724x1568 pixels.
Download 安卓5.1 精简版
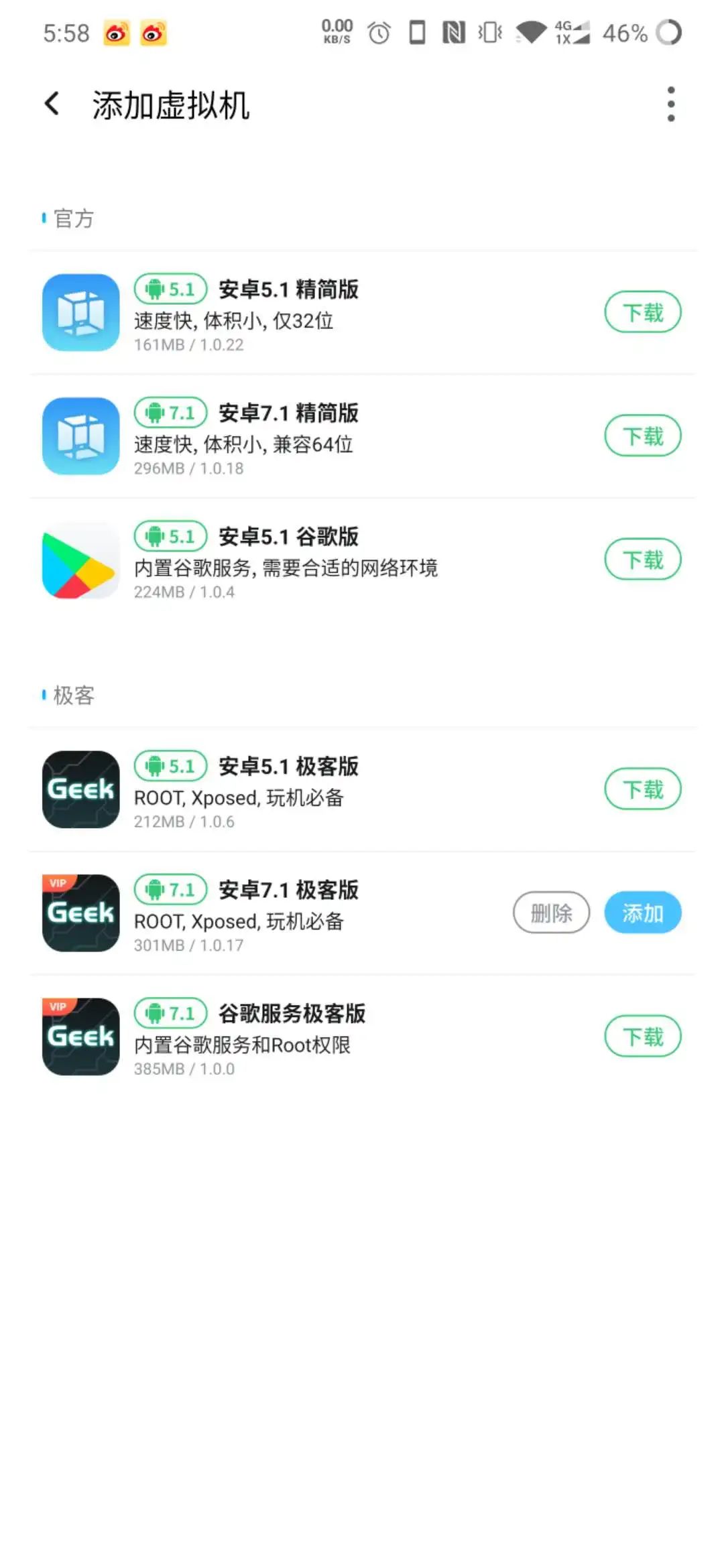(x=642, y=312)
